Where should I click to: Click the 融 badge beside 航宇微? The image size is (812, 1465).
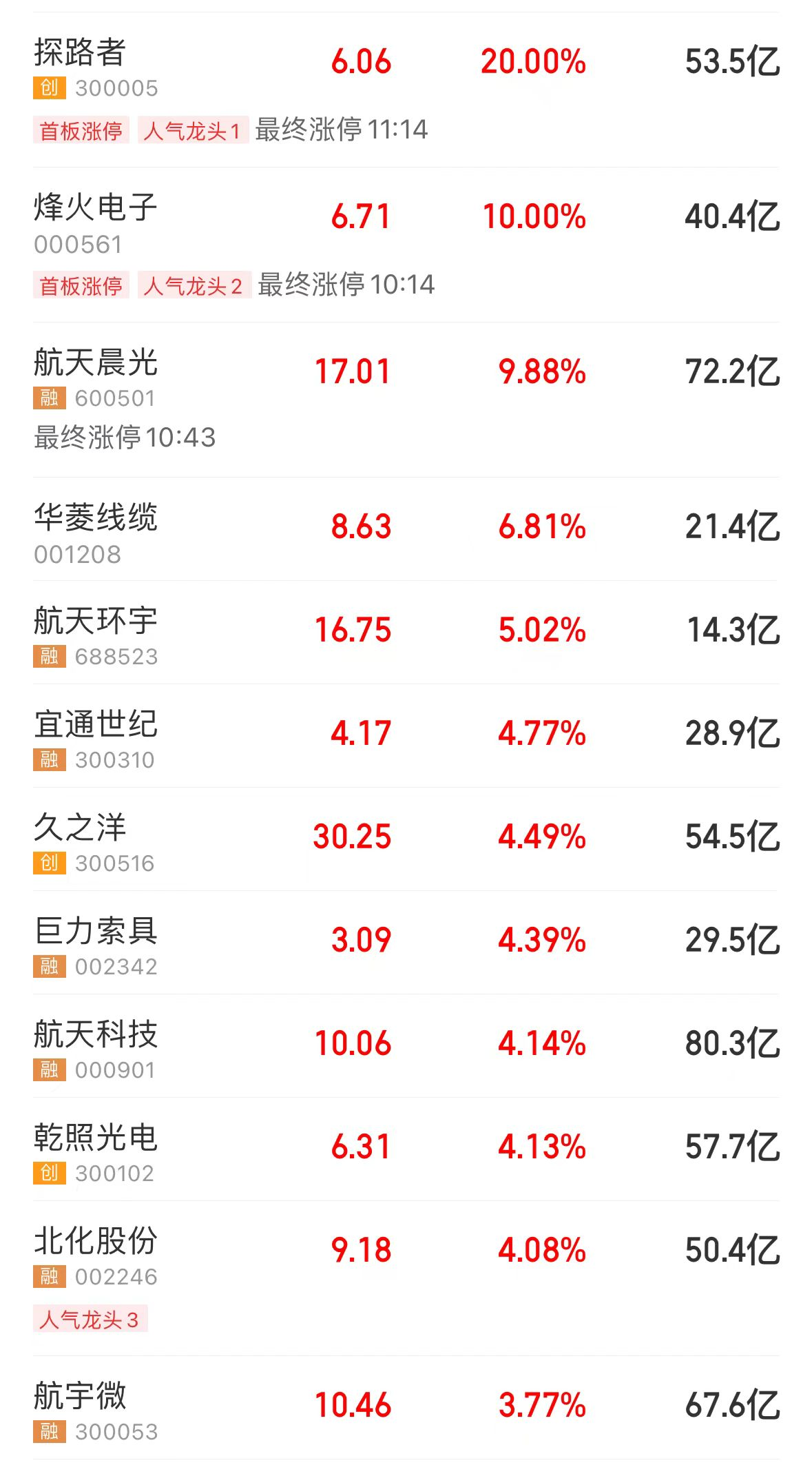click(48, 1430)
